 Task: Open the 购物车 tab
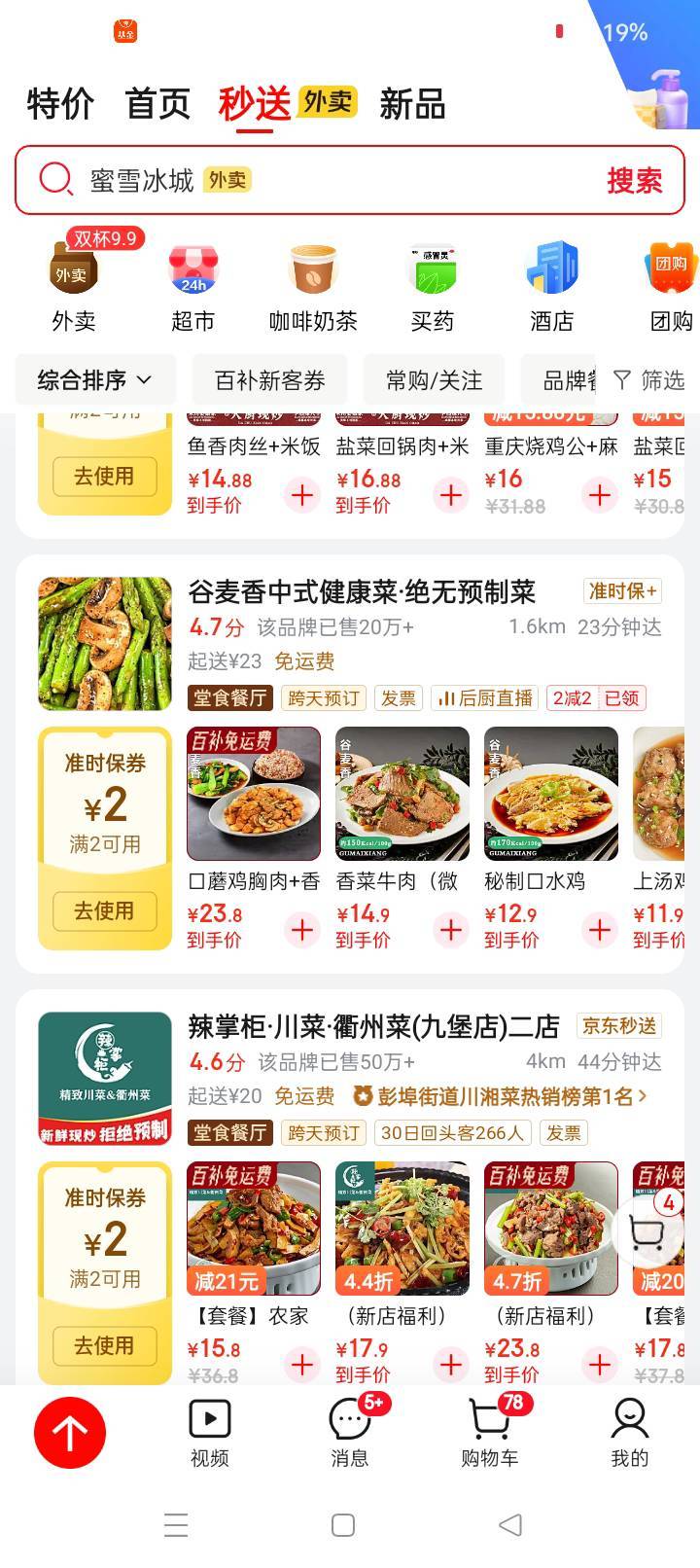pos(489,1432)
